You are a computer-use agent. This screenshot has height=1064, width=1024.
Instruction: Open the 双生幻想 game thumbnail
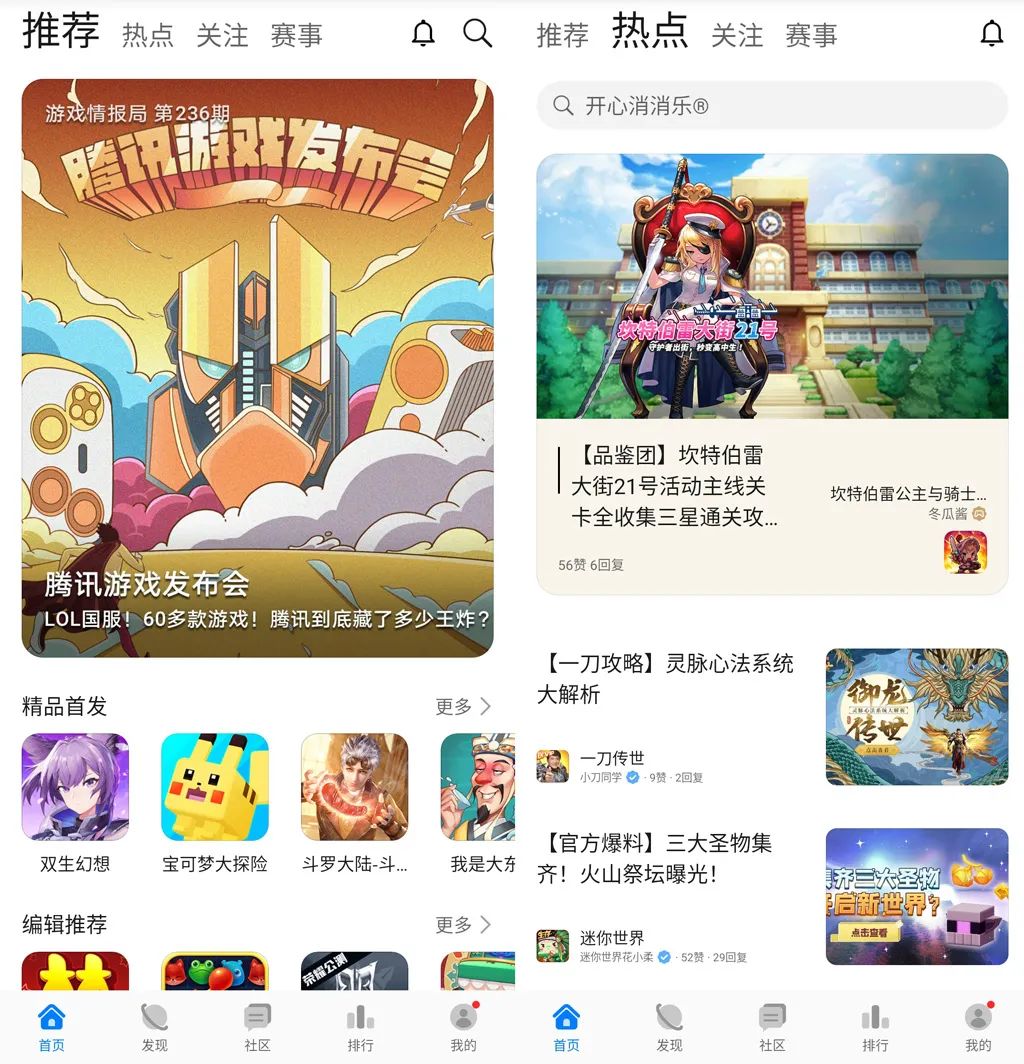(75, 787)
